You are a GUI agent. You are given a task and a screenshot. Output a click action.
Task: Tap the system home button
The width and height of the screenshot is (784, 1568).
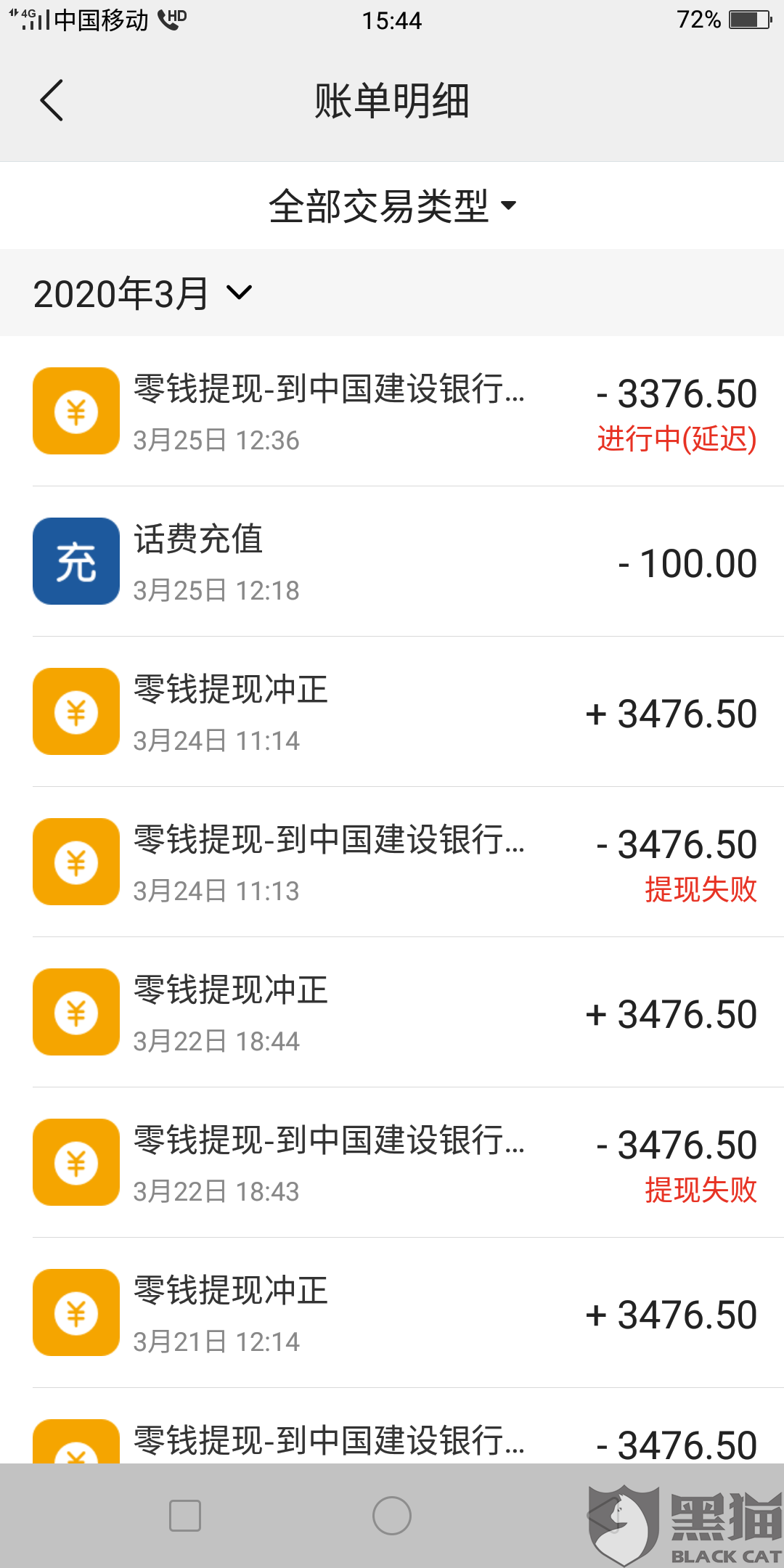tap(392, 1516)
